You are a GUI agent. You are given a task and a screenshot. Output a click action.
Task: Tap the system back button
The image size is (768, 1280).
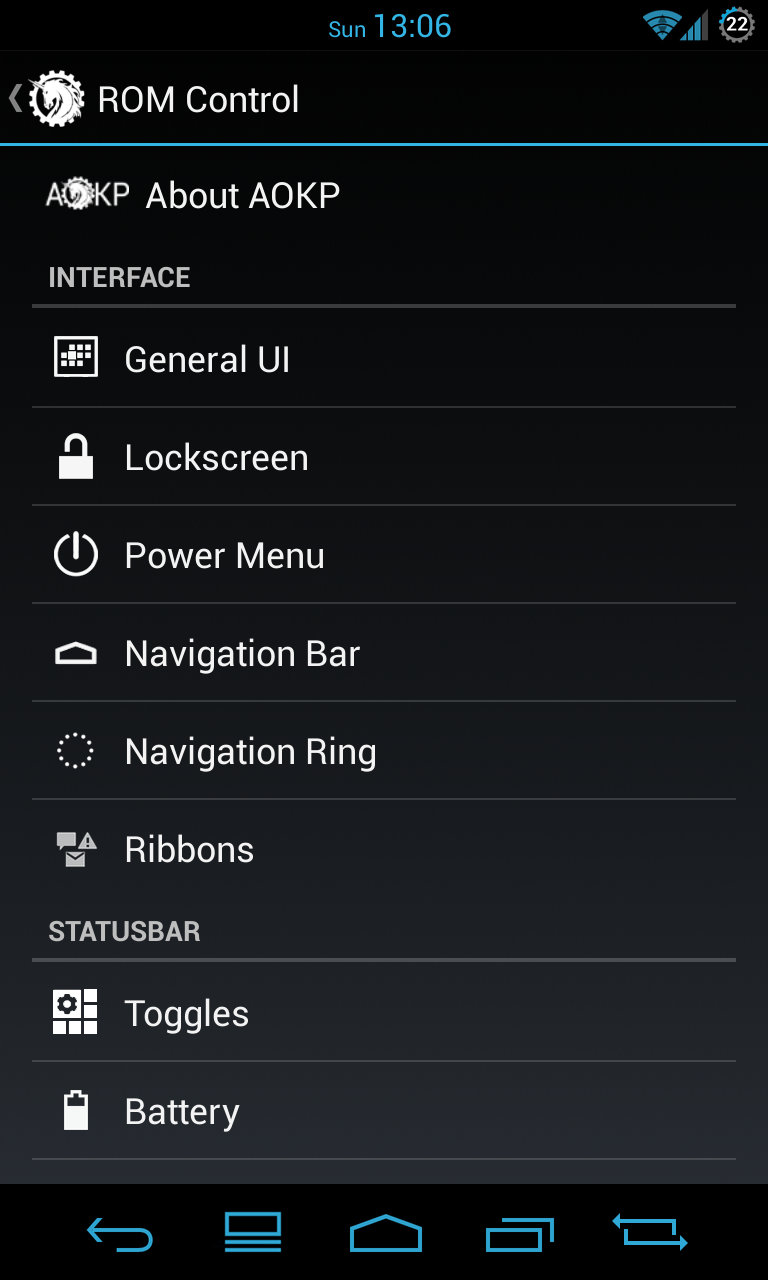point(119,1233)
